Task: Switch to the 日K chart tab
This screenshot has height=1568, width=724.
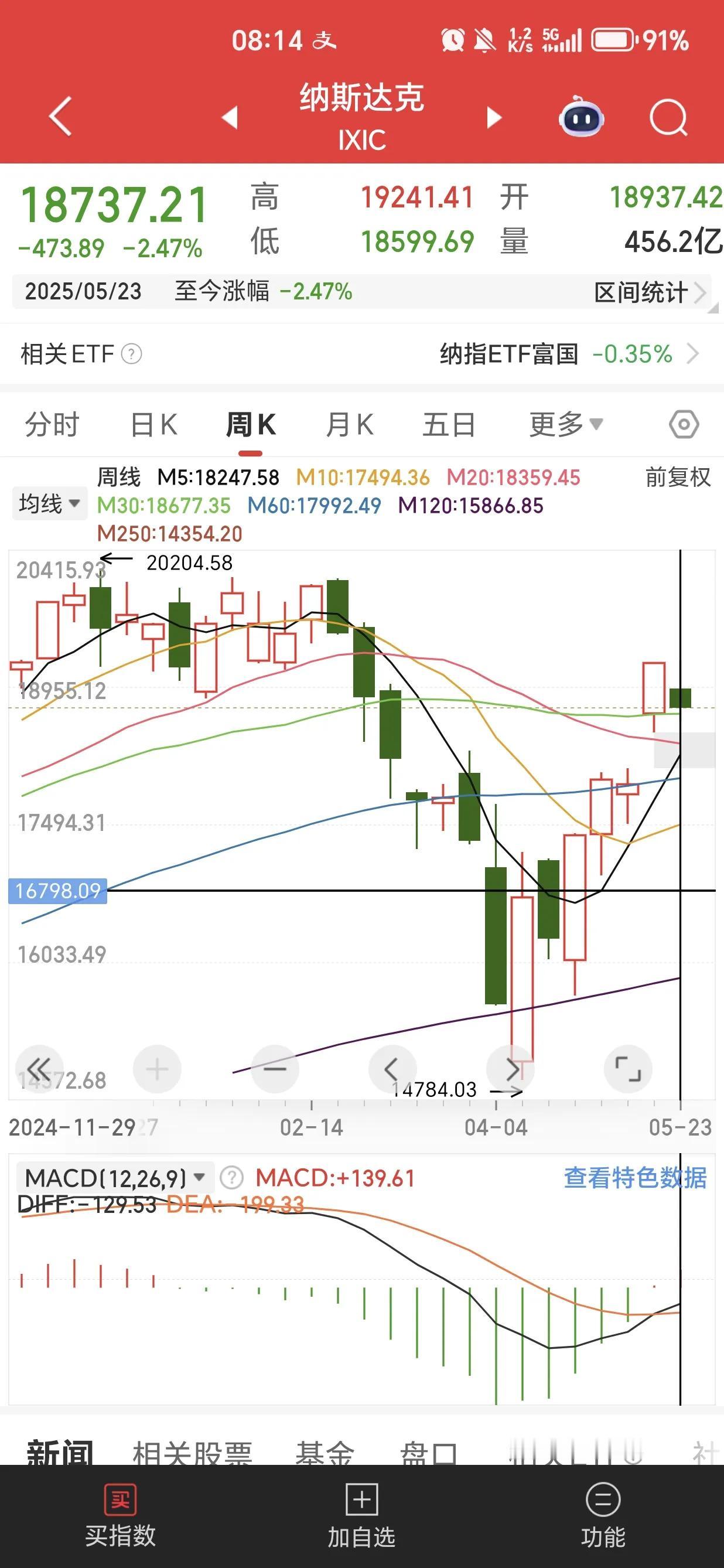Action: coord(154,424)
